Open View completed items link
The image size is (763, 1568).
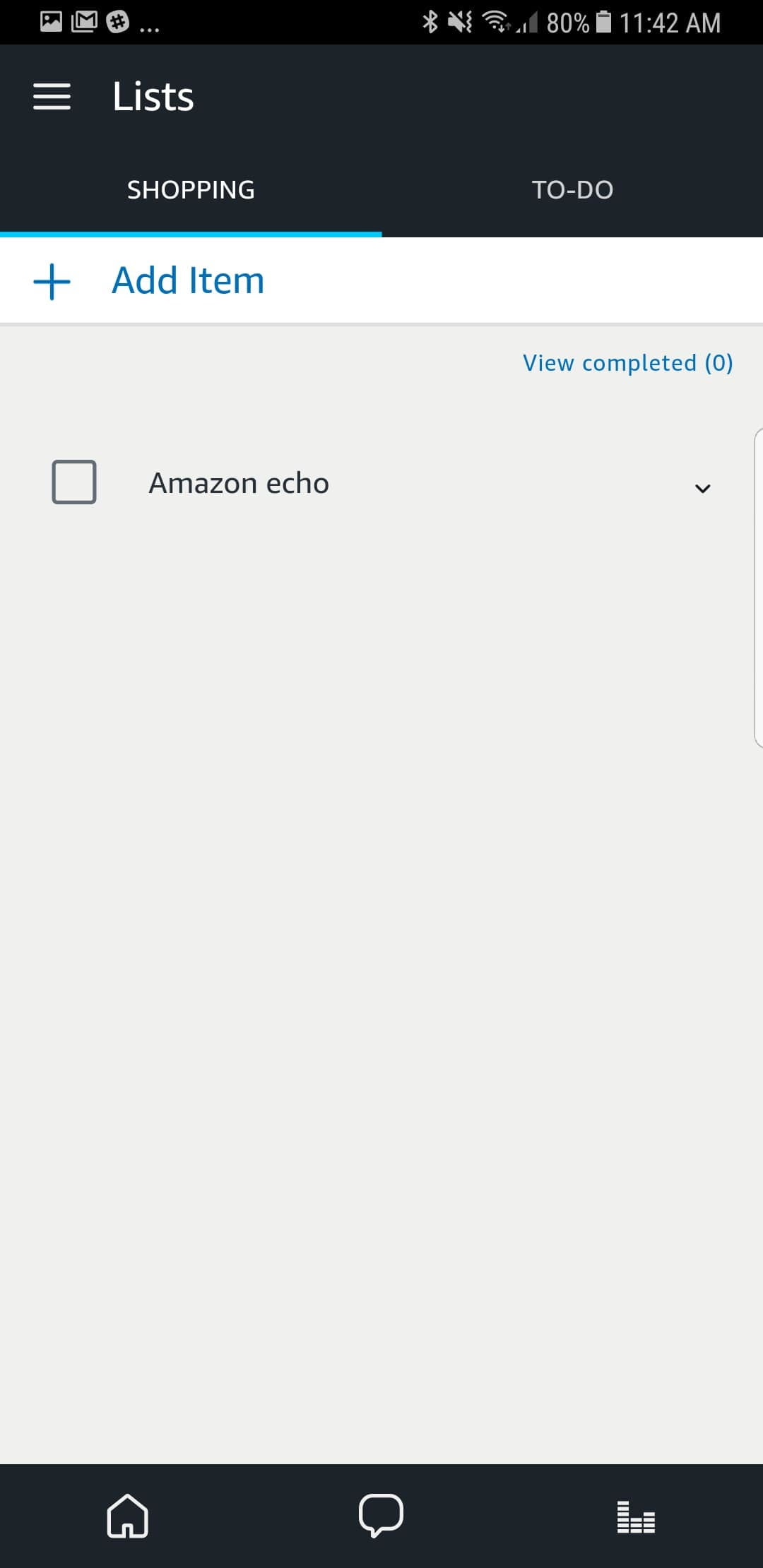pos(627,363)
